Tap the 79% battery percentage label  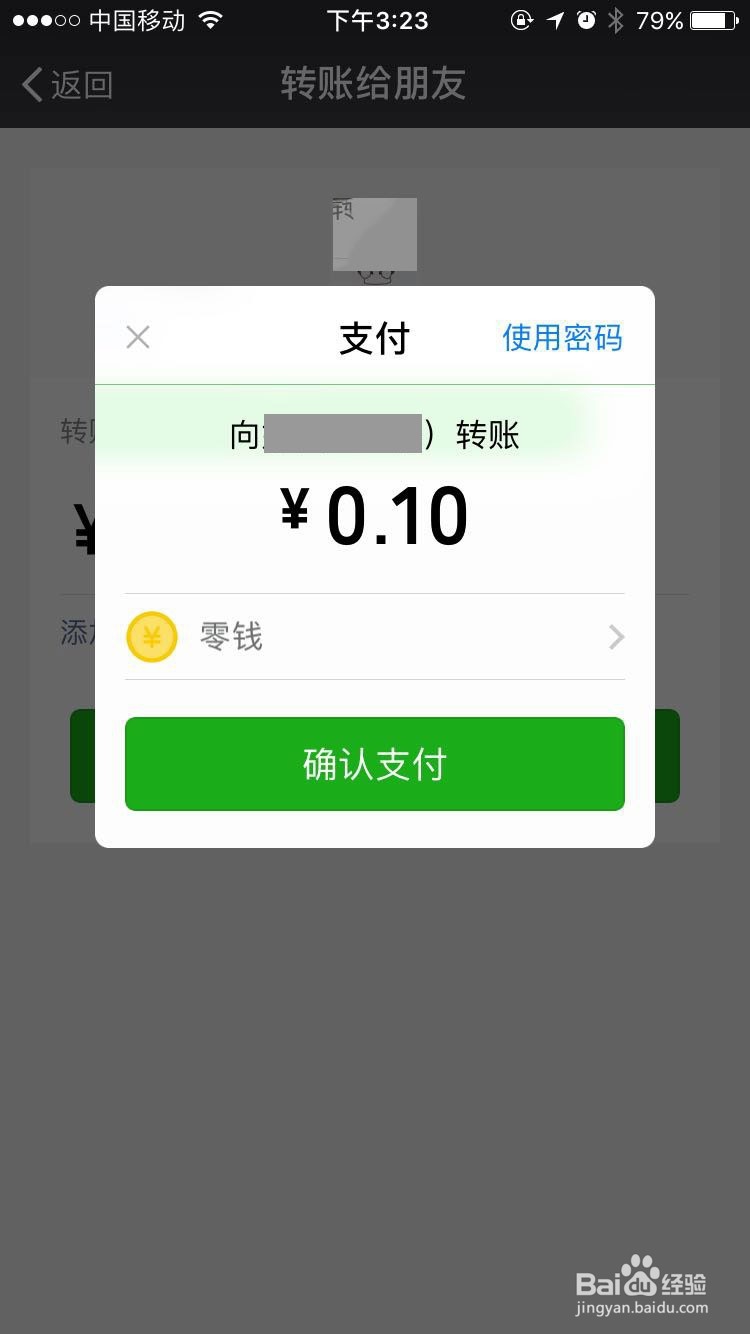[658, 19]
